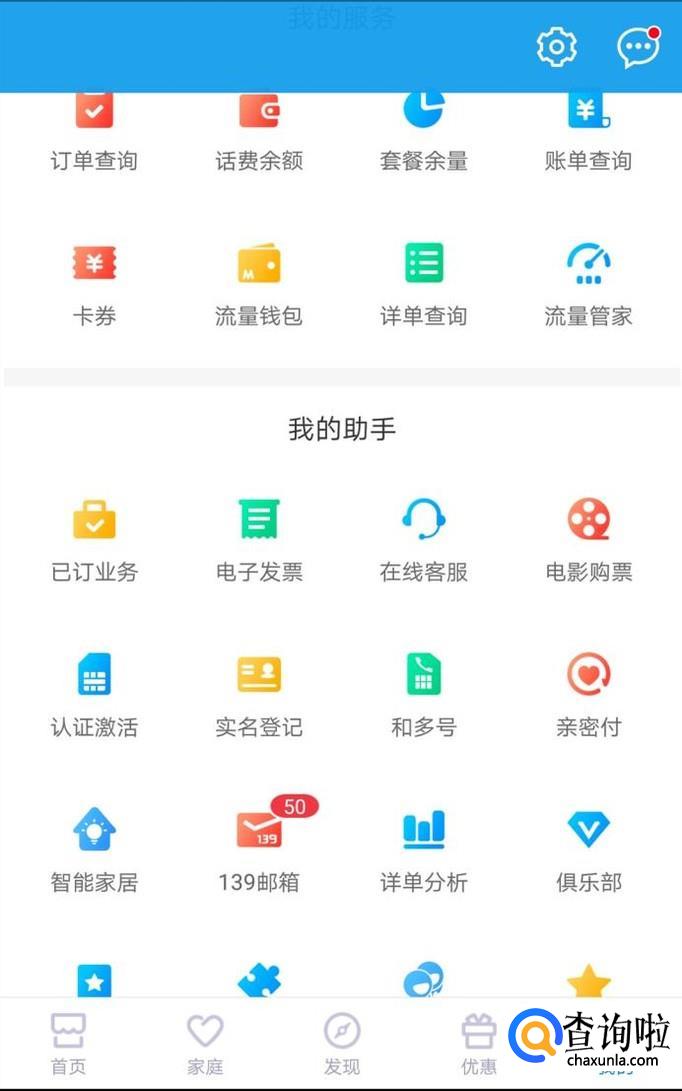Viewport: 682px width, 1091px height.
Task: Open 电子发票 e-invoice
Action: point(259,540)
